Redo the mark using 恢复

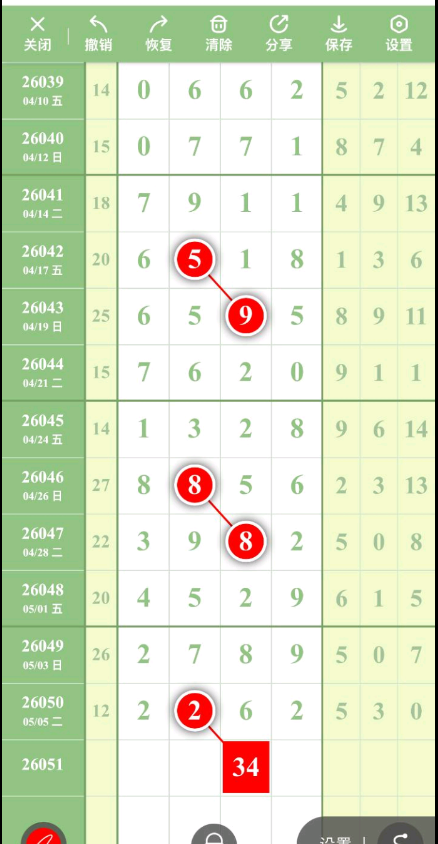coord(158,33)
